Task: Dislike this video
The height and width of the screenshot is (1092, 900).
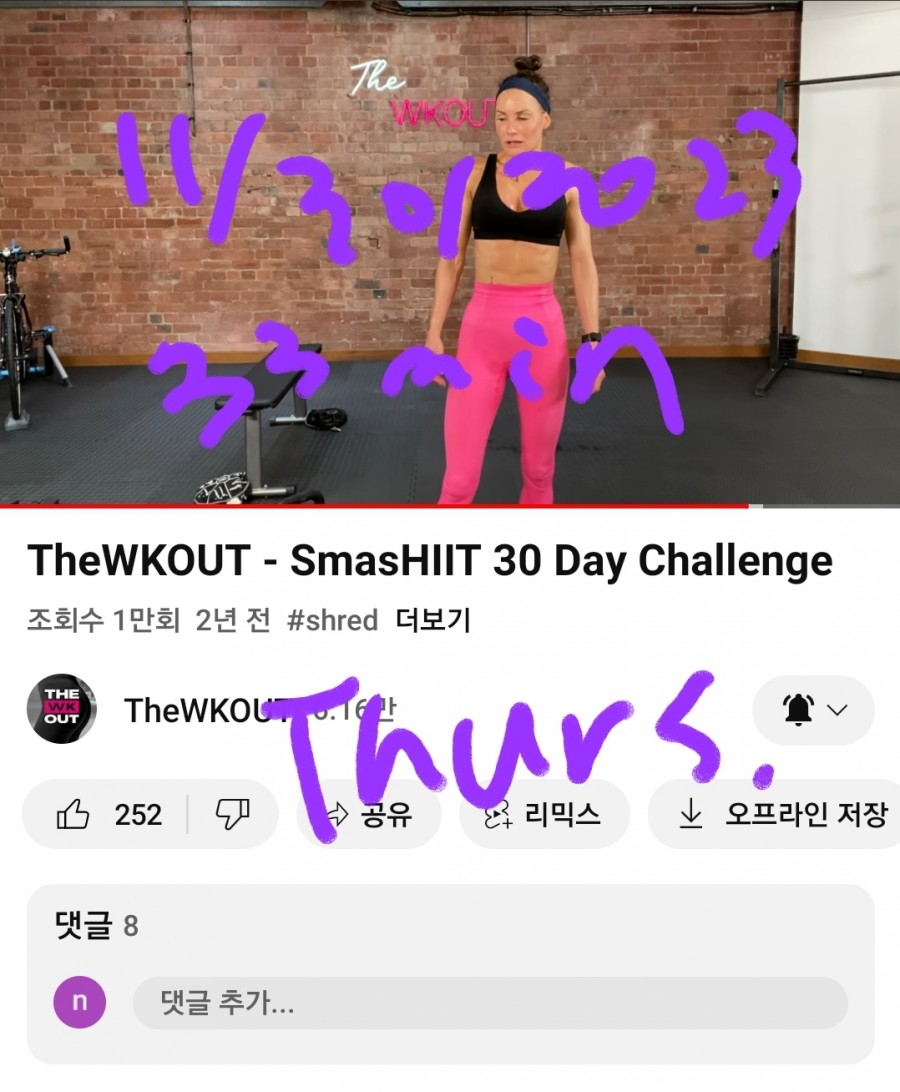Action: coord(232,815)
